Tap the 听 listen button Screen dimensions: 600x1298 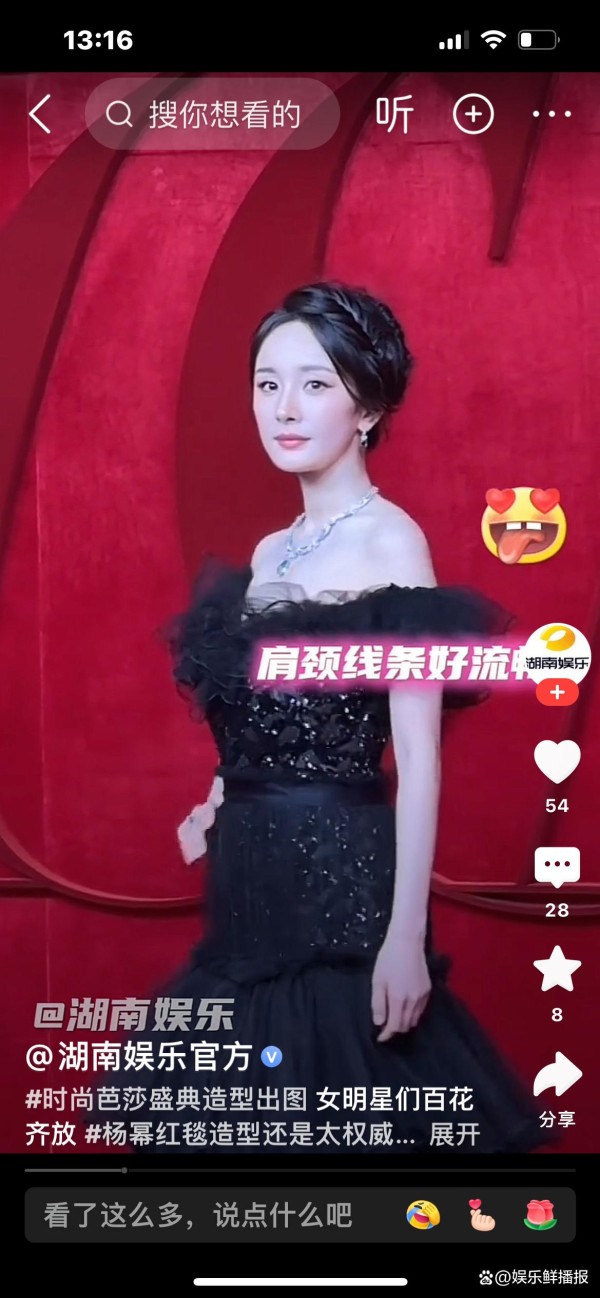tap(395, 115)
